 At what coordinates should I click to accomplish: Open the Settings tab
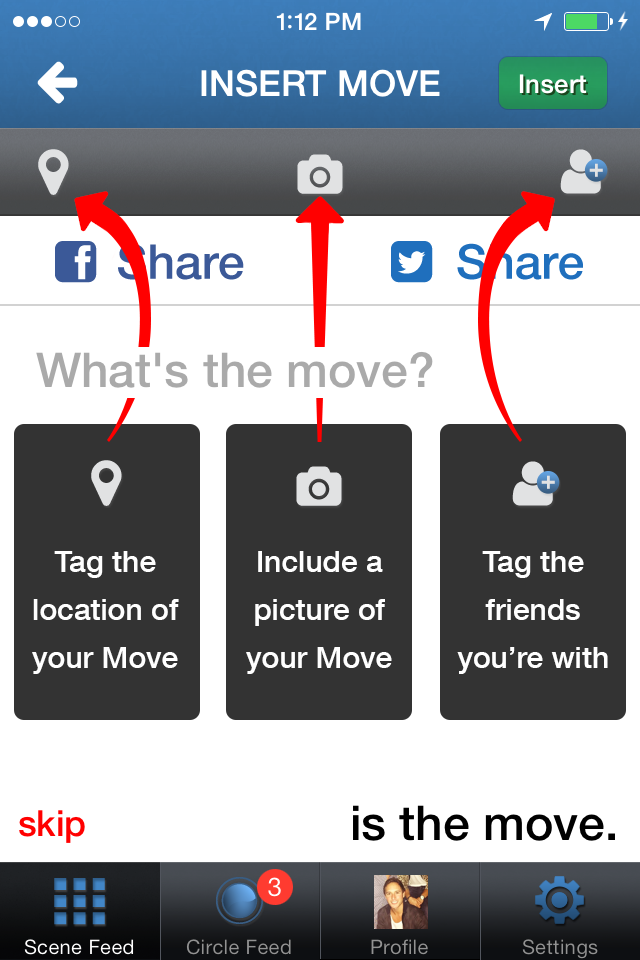[x=560, y=912]
